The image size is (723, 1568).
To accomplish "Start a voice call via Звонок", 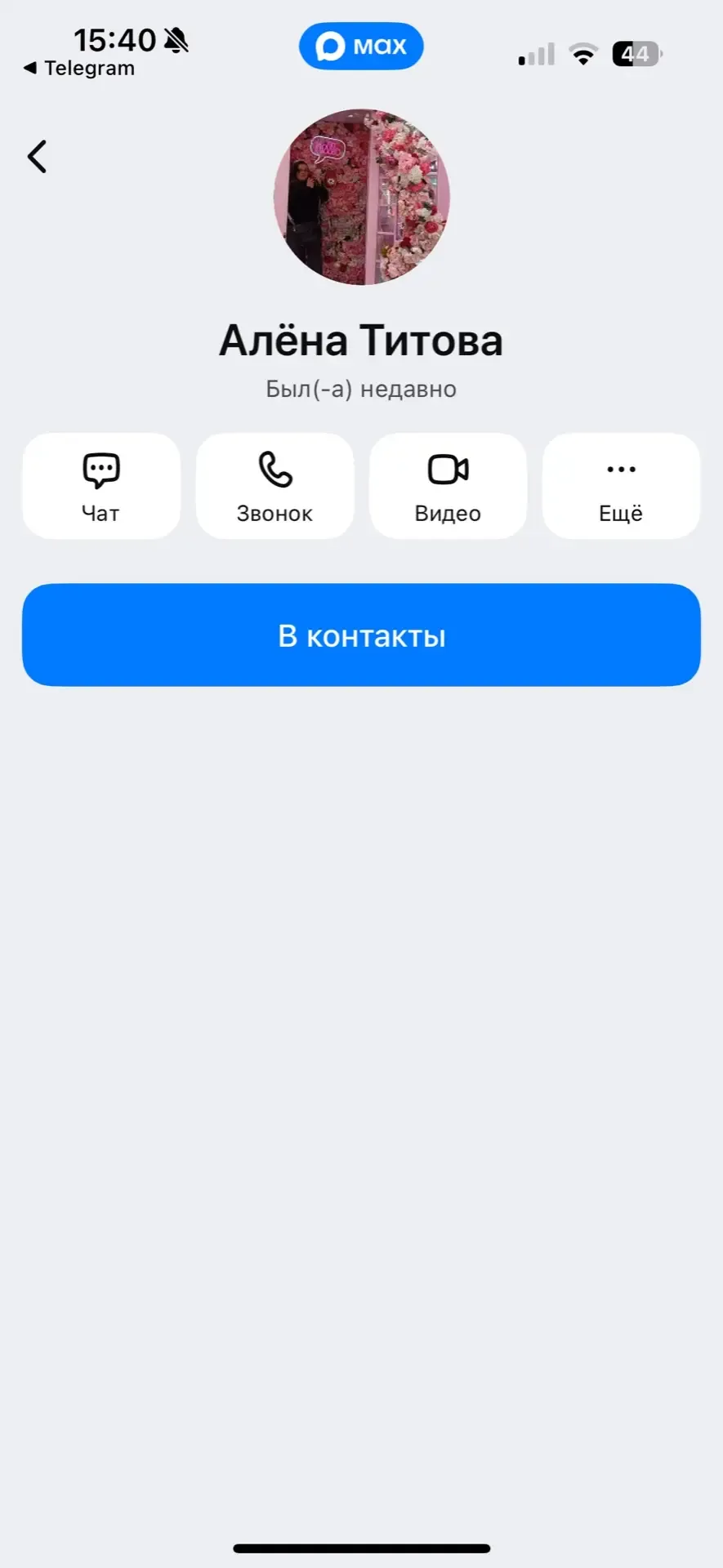I will coord(274,486).
